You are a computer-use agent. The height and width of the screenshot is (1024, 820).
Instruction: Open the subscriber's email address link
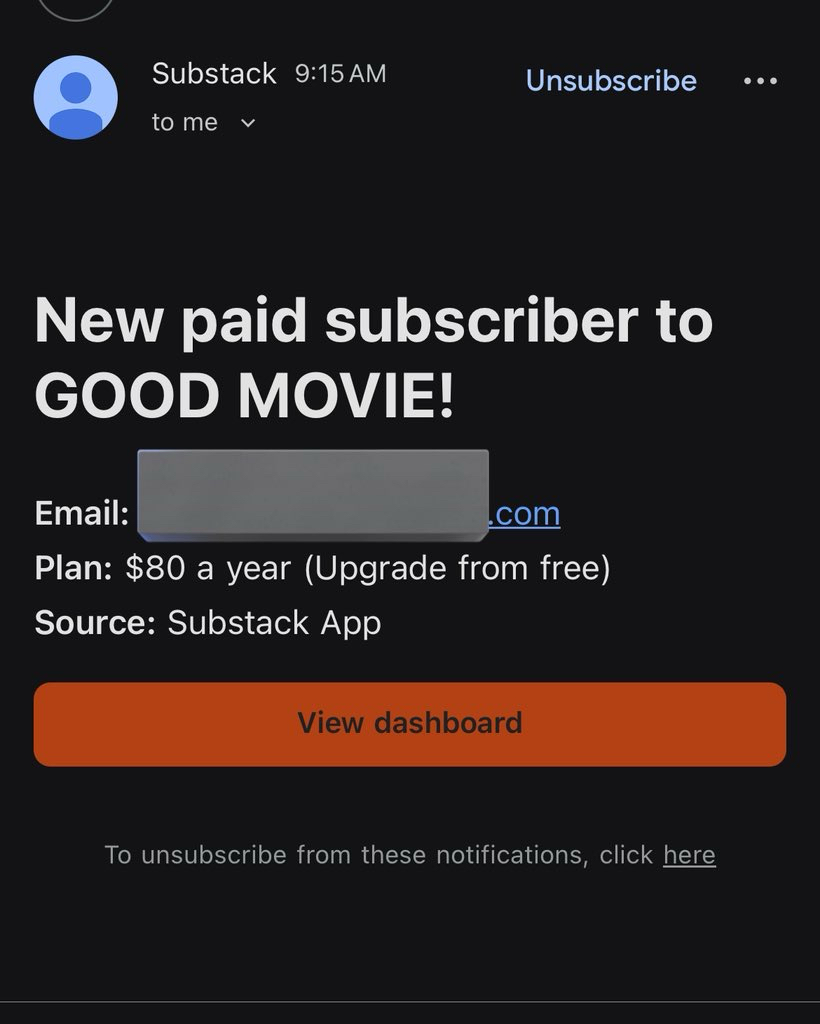[524, 513]
